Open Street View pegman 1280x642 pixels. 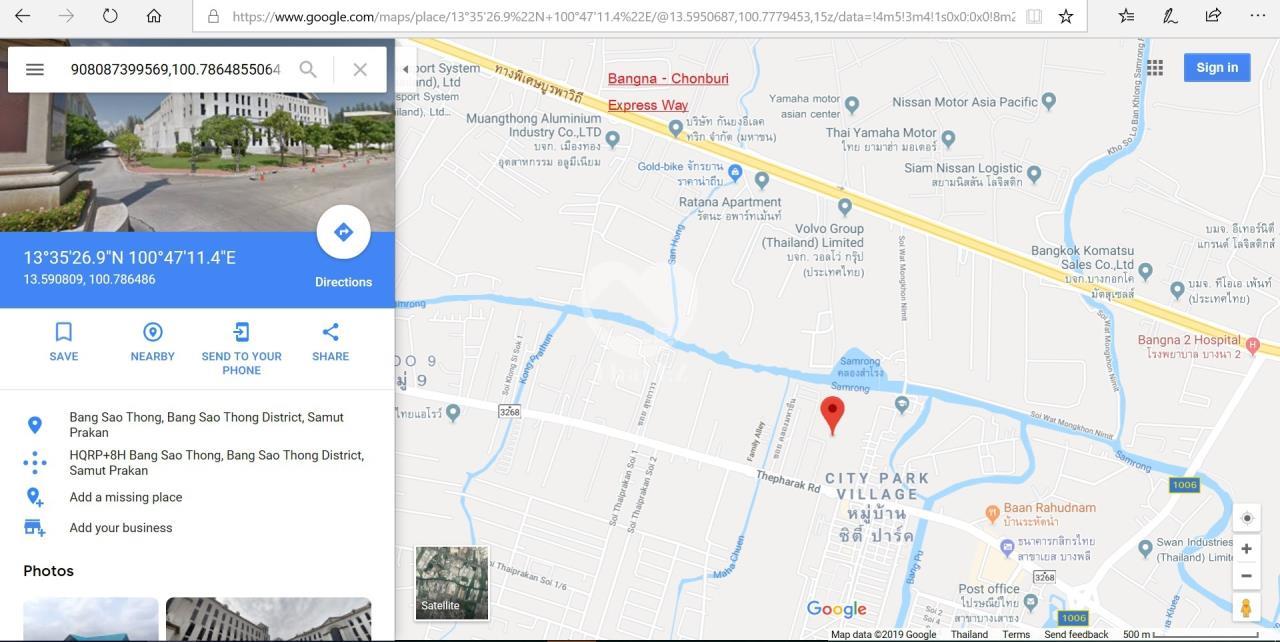click(x=1246, y=607)
